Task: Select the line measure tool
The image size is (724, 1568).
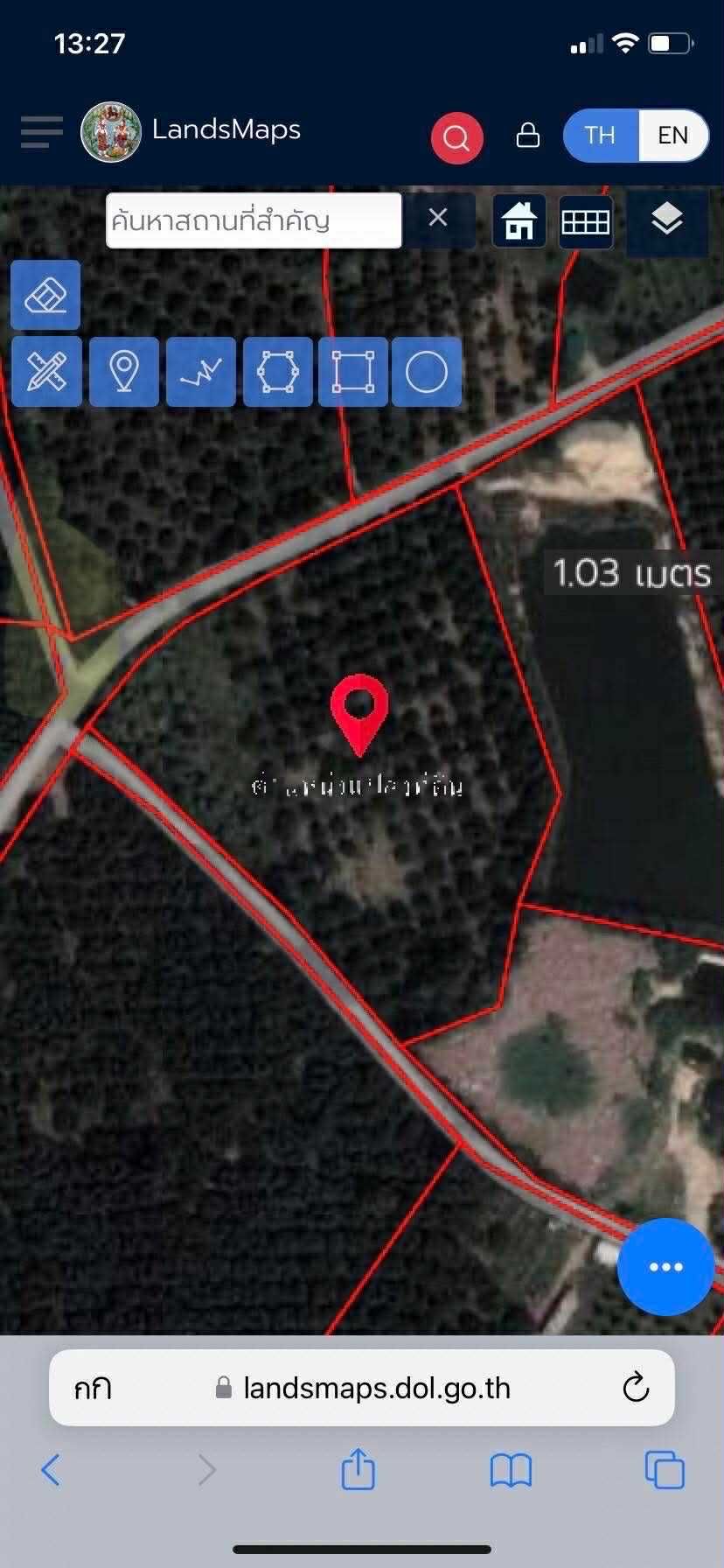Action: tap(201, 372)
